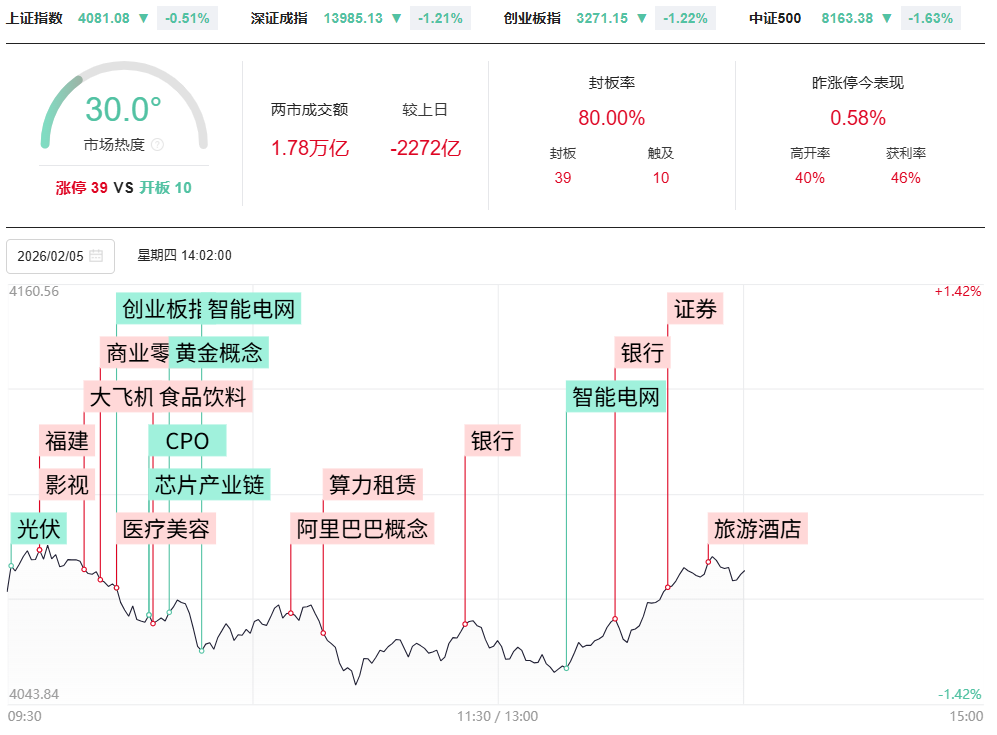Select the 黄金概念 sector tag

coord(219,352)
